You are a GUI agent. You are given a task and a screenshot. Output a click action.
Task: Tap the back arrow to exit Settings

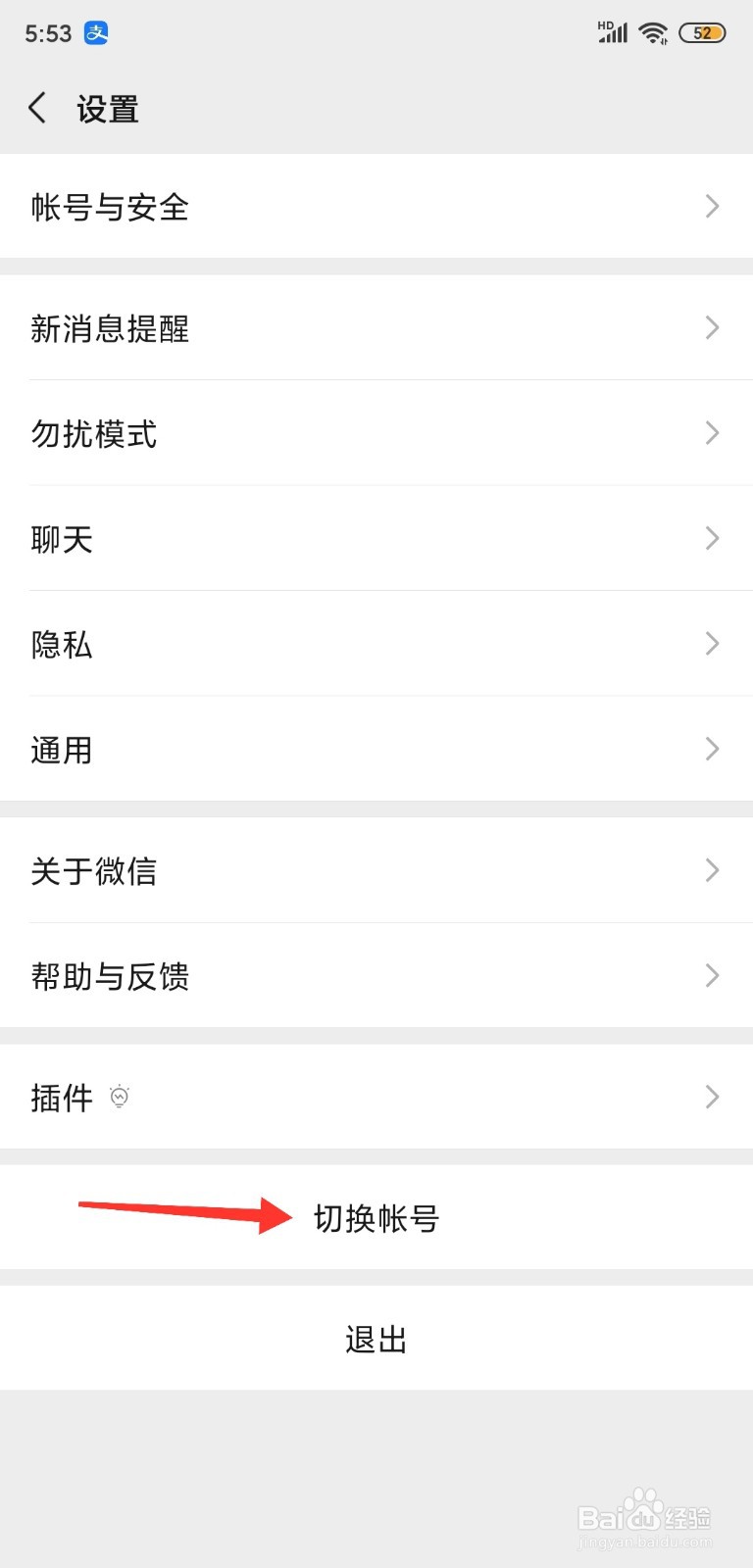point(37,108)
